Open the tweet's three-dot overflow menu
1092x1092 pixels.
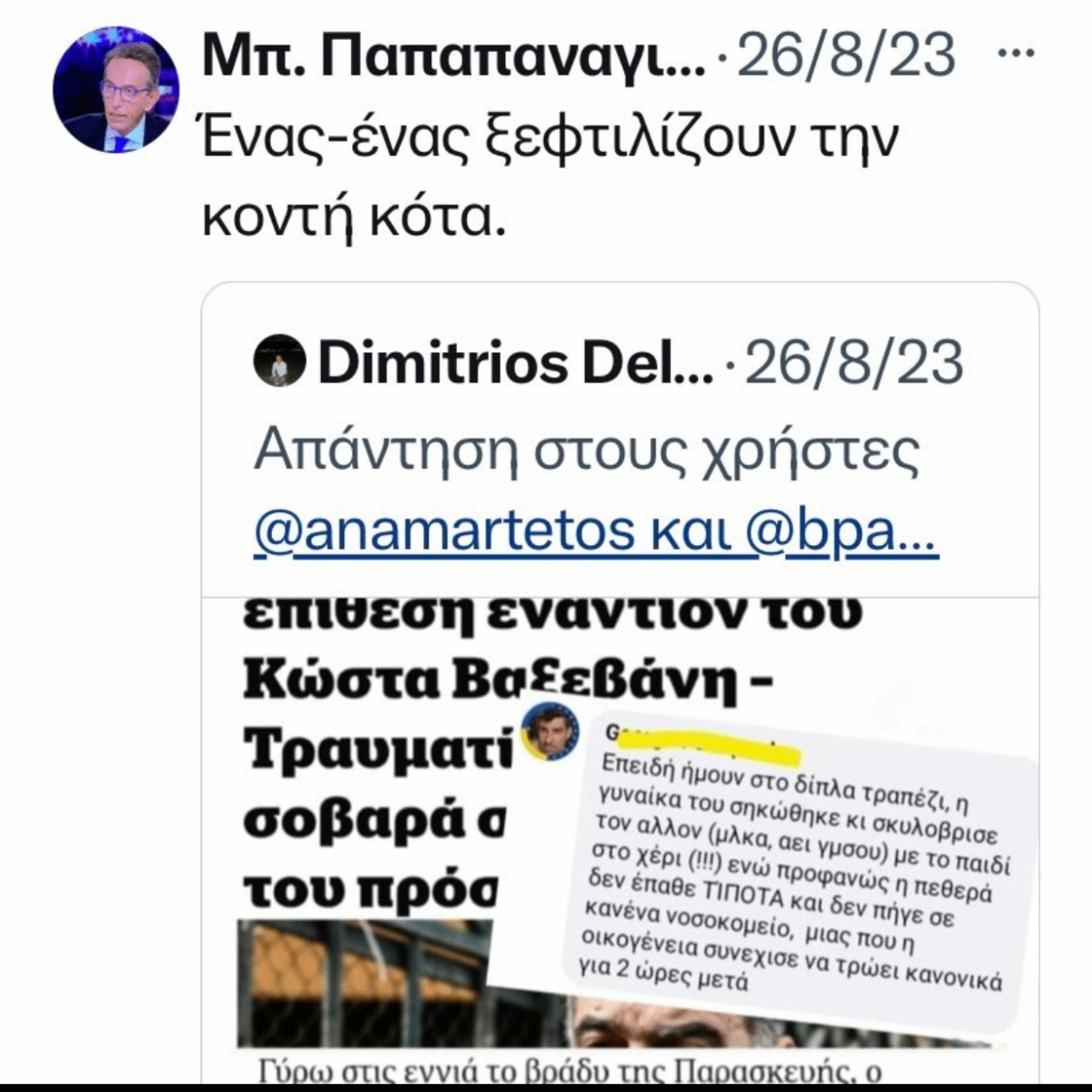coord(1016,54)
